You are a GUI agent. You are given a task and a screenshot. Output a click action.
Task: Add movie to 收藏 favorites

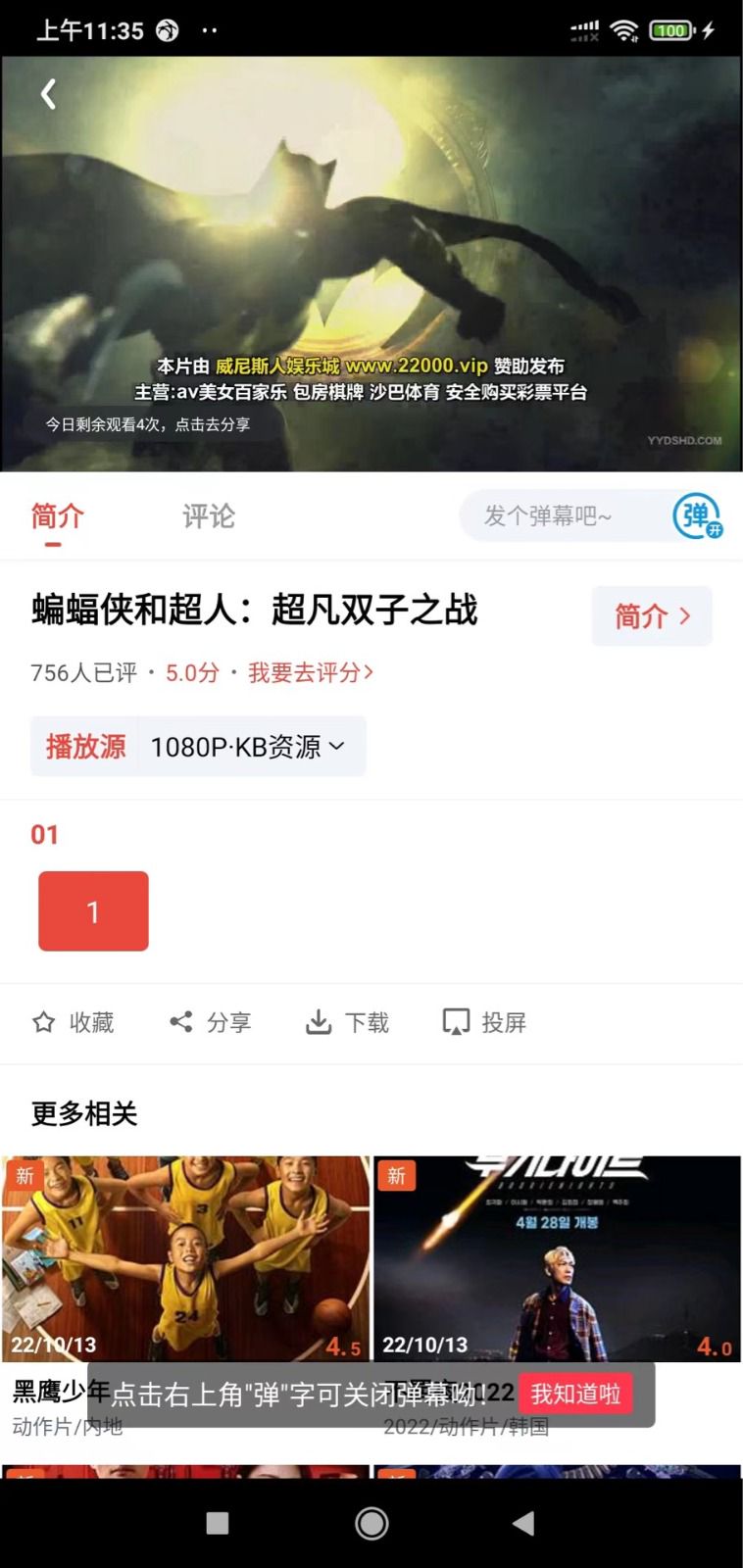[74, 1022]
